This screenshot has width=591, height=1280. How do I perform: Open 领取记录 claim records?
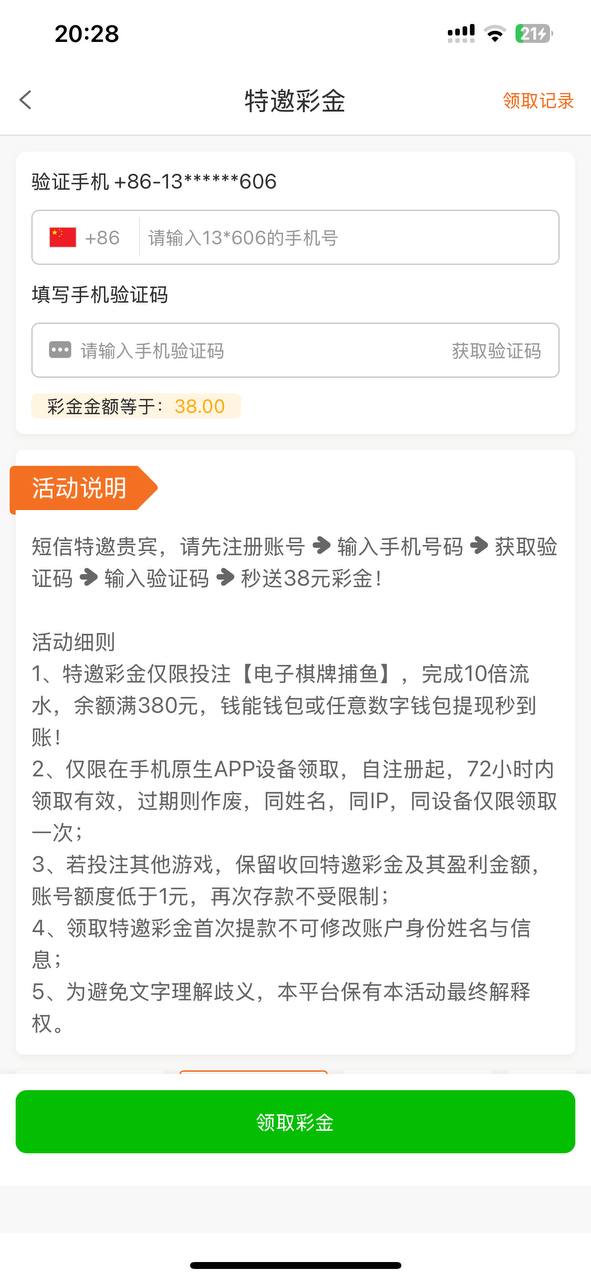click(x=538, y=100)
